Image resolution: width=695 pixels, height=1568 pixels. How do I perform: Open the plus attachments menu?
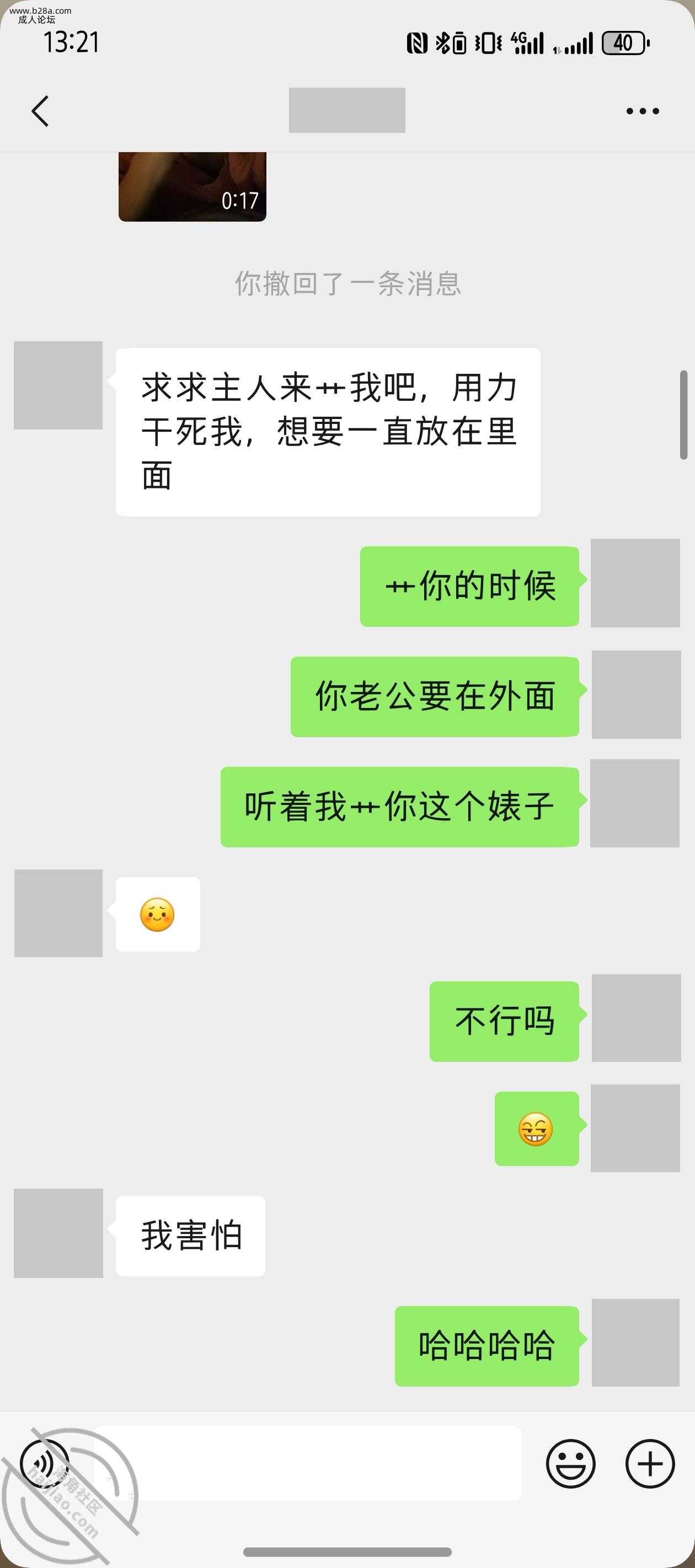pyautogui.click(x=649, y=1463)
